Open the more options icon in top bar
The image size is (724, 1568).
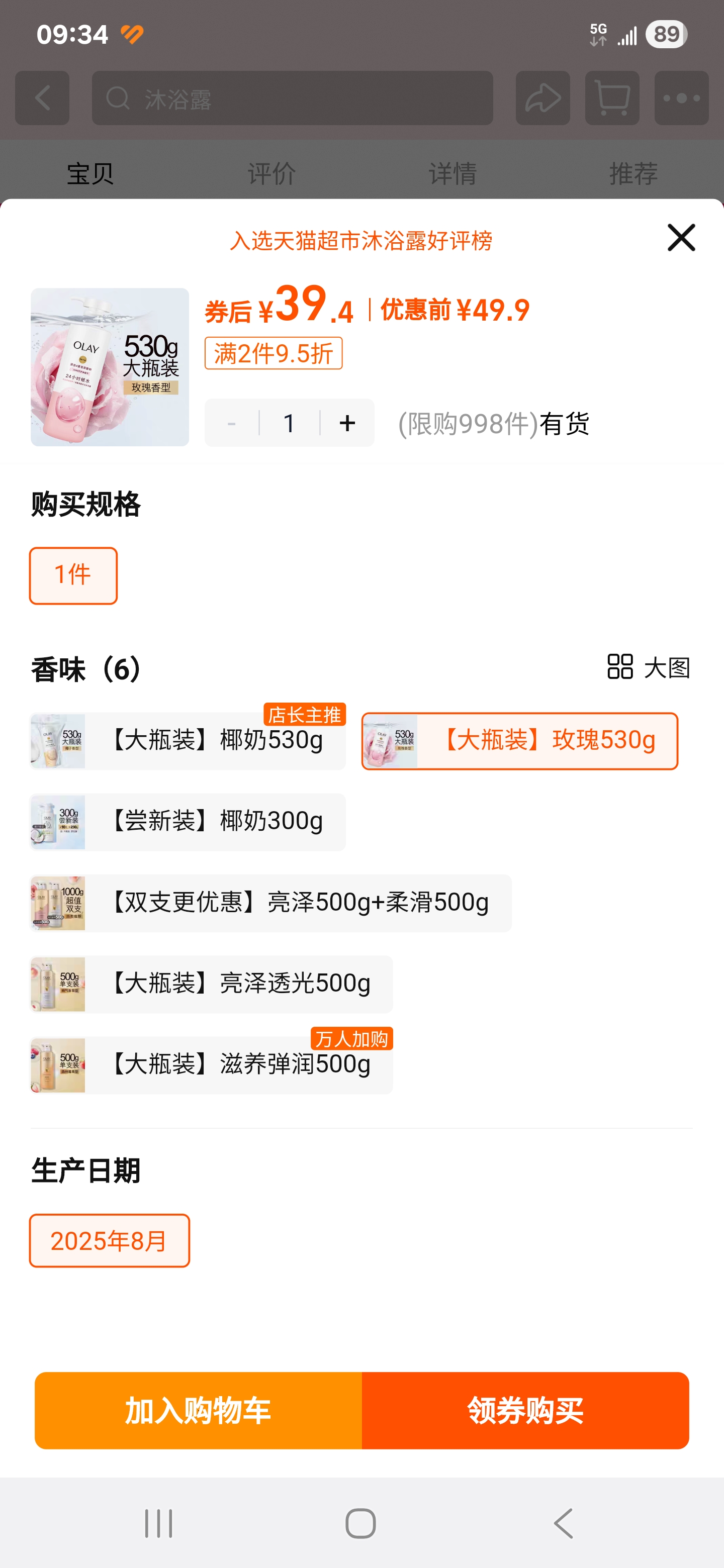point(681,99)
